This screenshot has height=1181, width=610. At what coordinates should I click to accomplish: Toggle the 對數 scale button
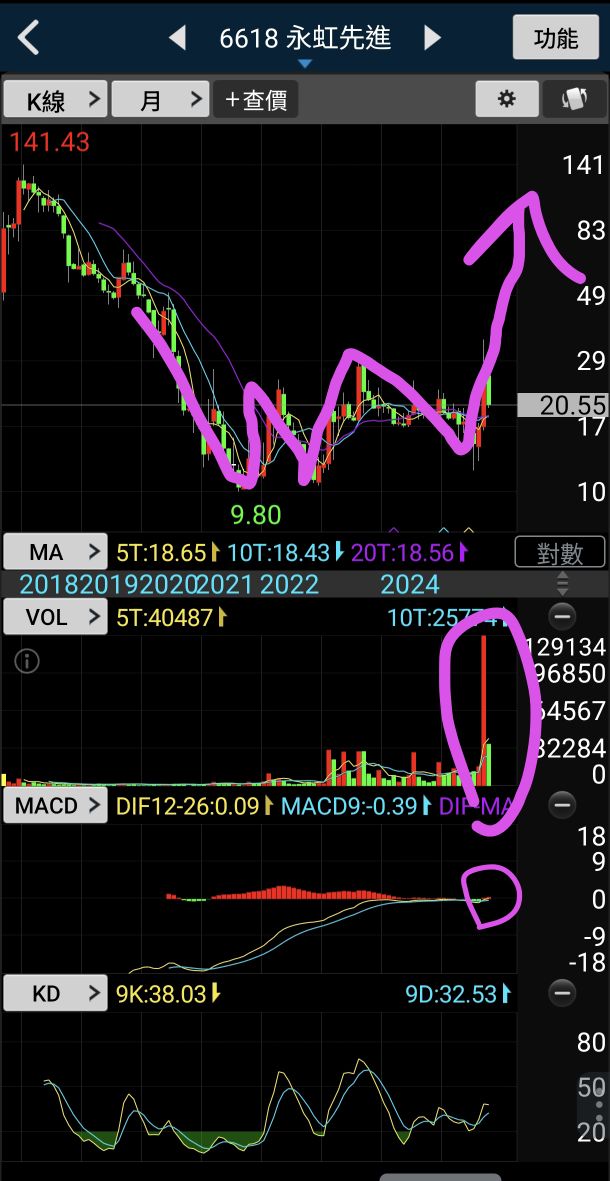click(x=560, y=552)
